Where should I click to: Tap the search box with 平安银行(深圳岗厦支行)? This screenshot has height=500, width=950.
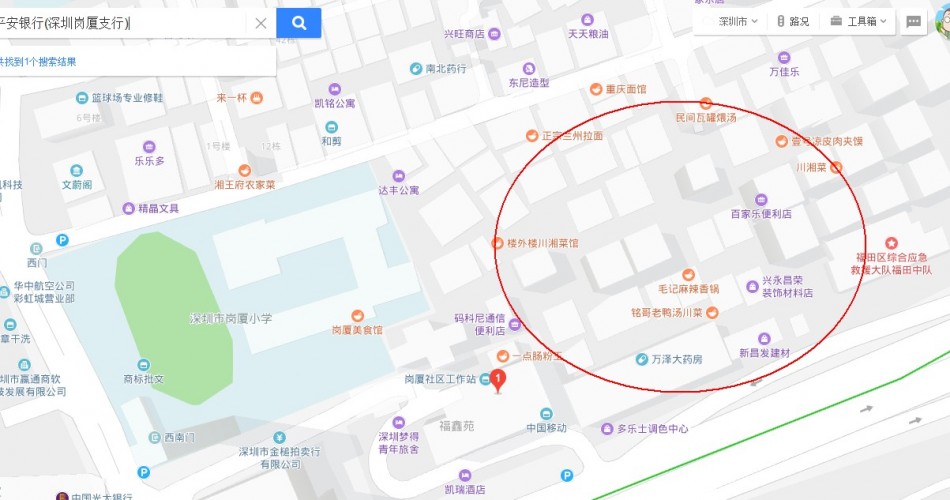tap(120, 23)
